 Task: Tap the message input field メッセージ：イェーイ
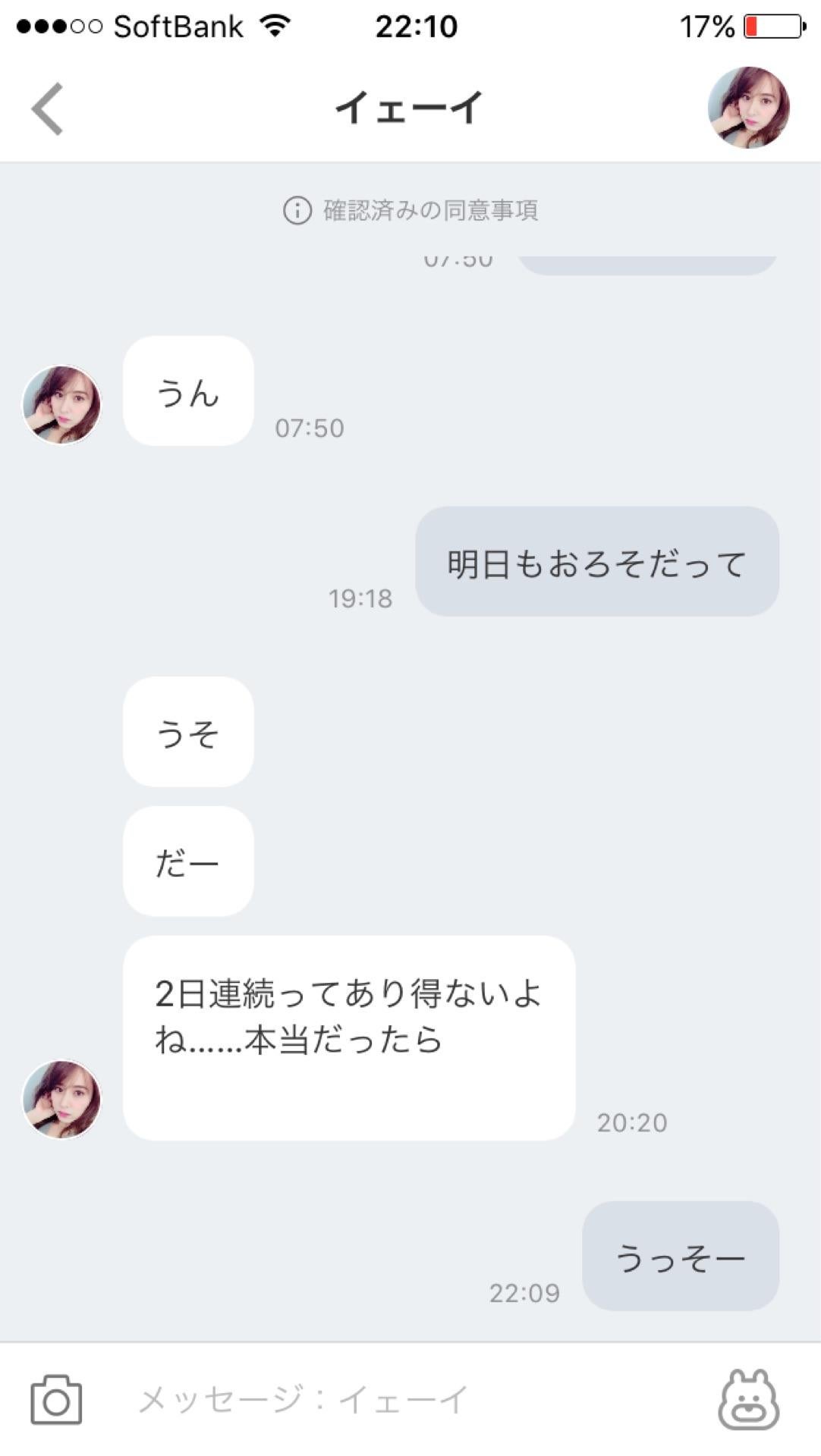tap(304, 1399)
